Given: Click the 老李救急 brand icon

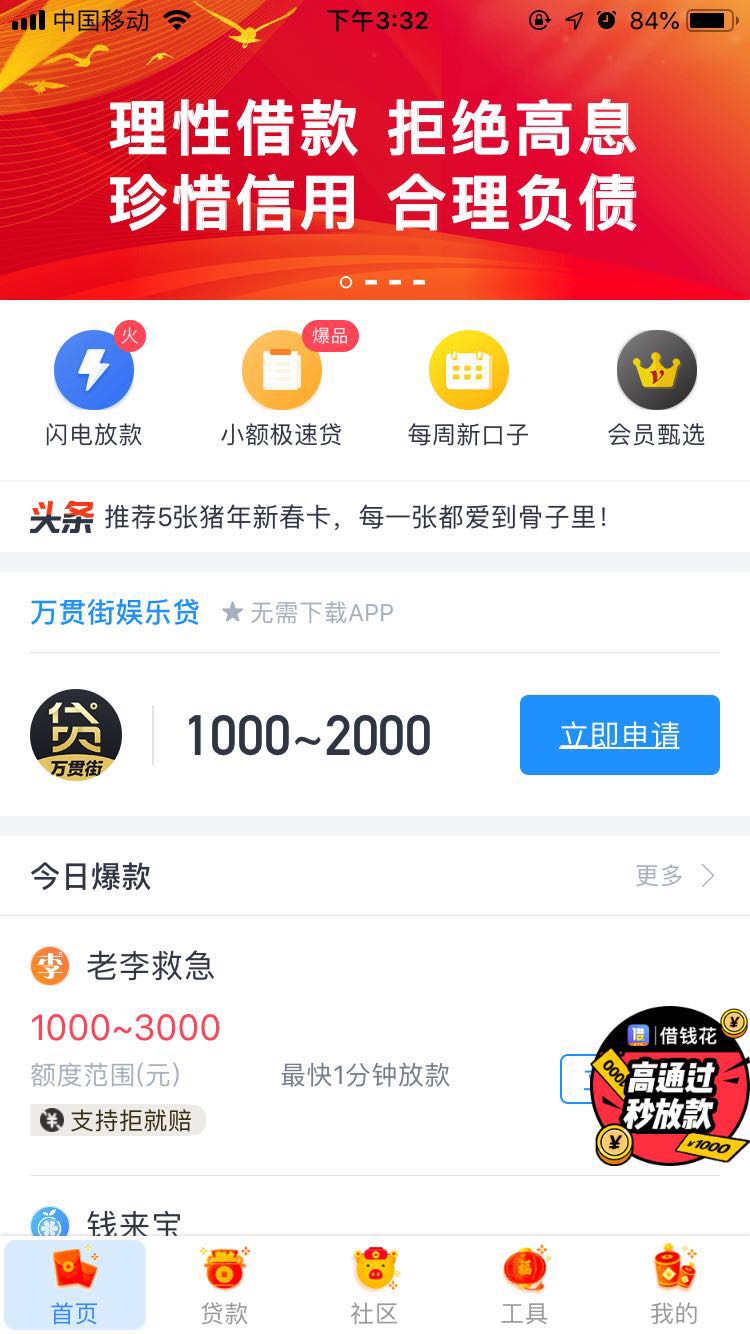Looking at the screenshot, I should [50, 966].
